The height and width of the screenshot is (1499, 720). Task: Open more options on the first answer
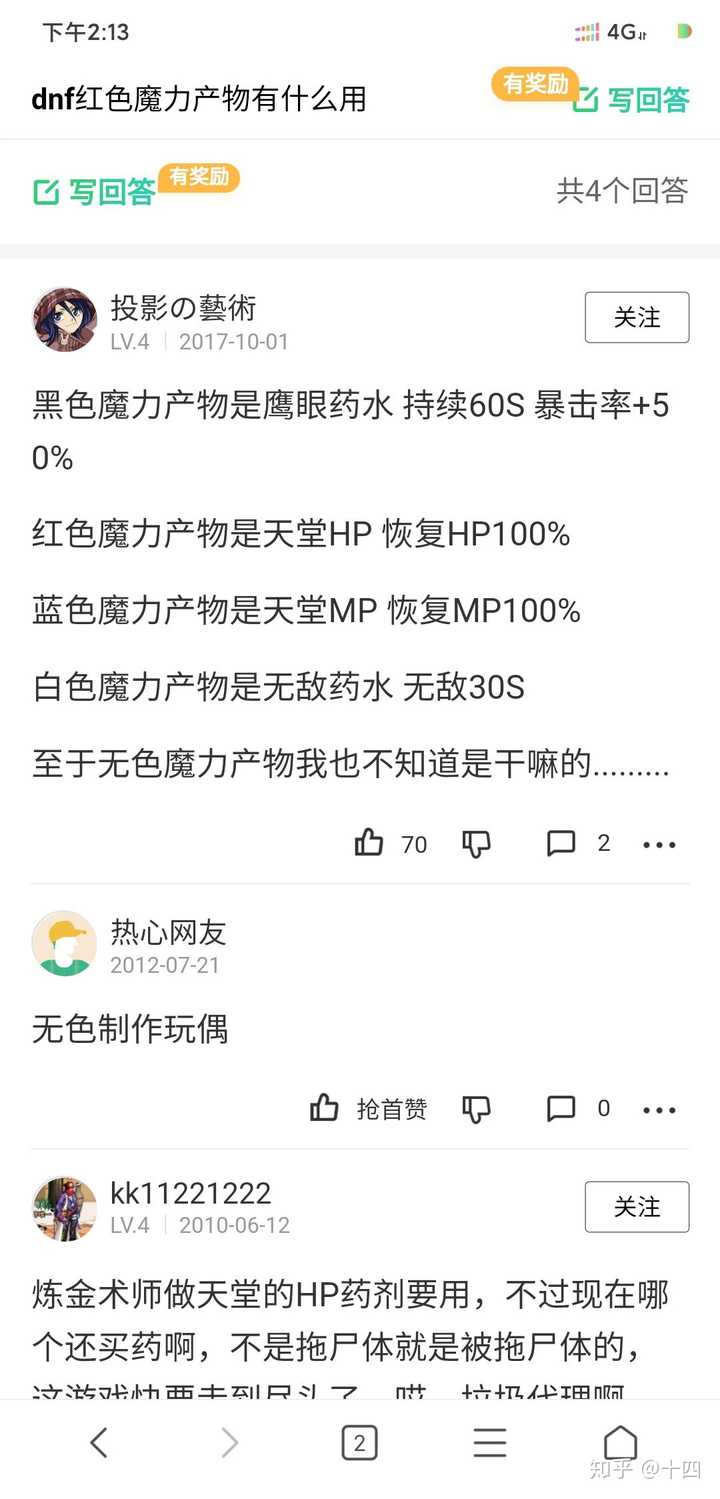(659, 843)
